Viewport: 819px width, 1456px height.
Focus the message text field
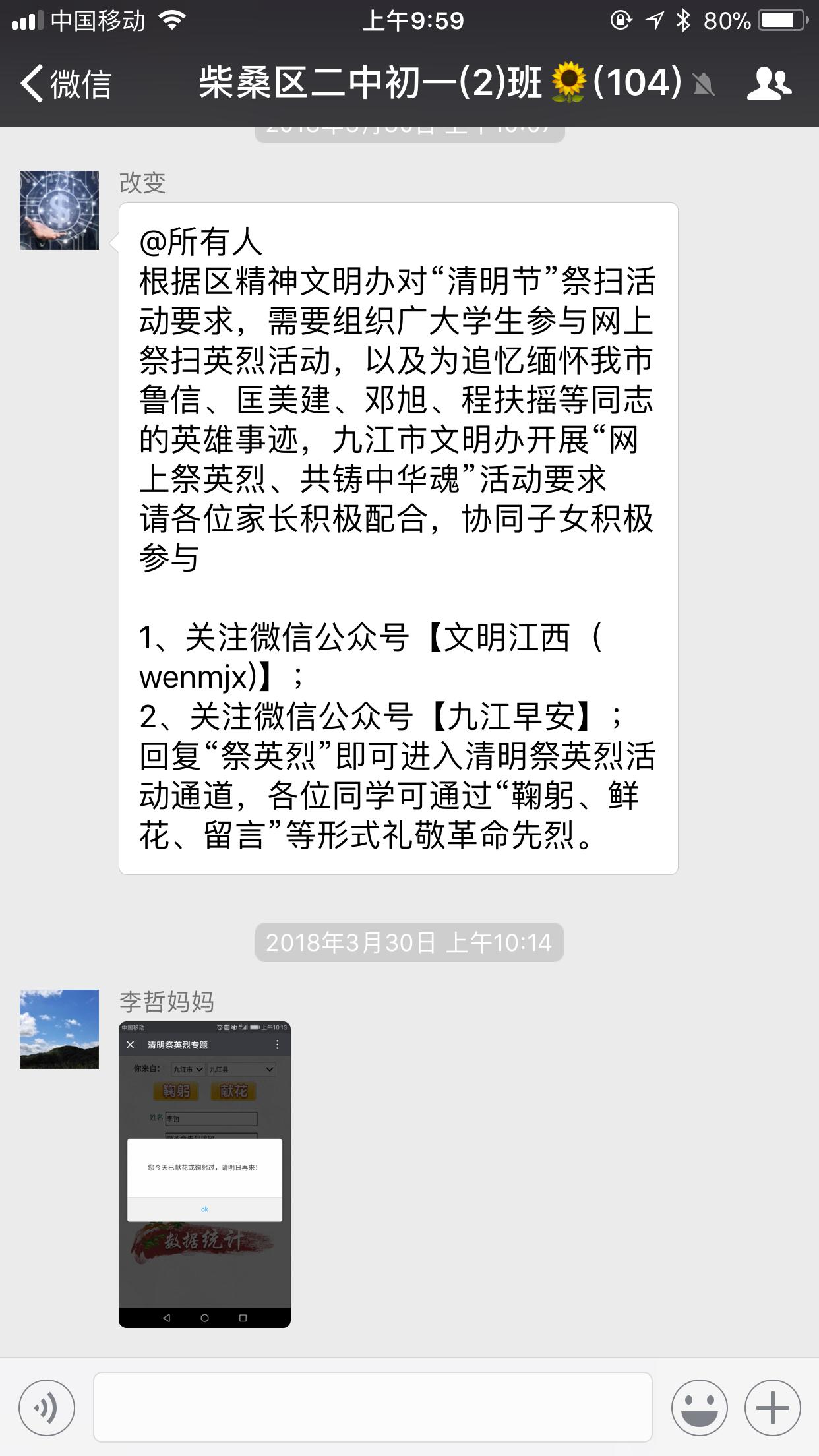(373, 1407)
